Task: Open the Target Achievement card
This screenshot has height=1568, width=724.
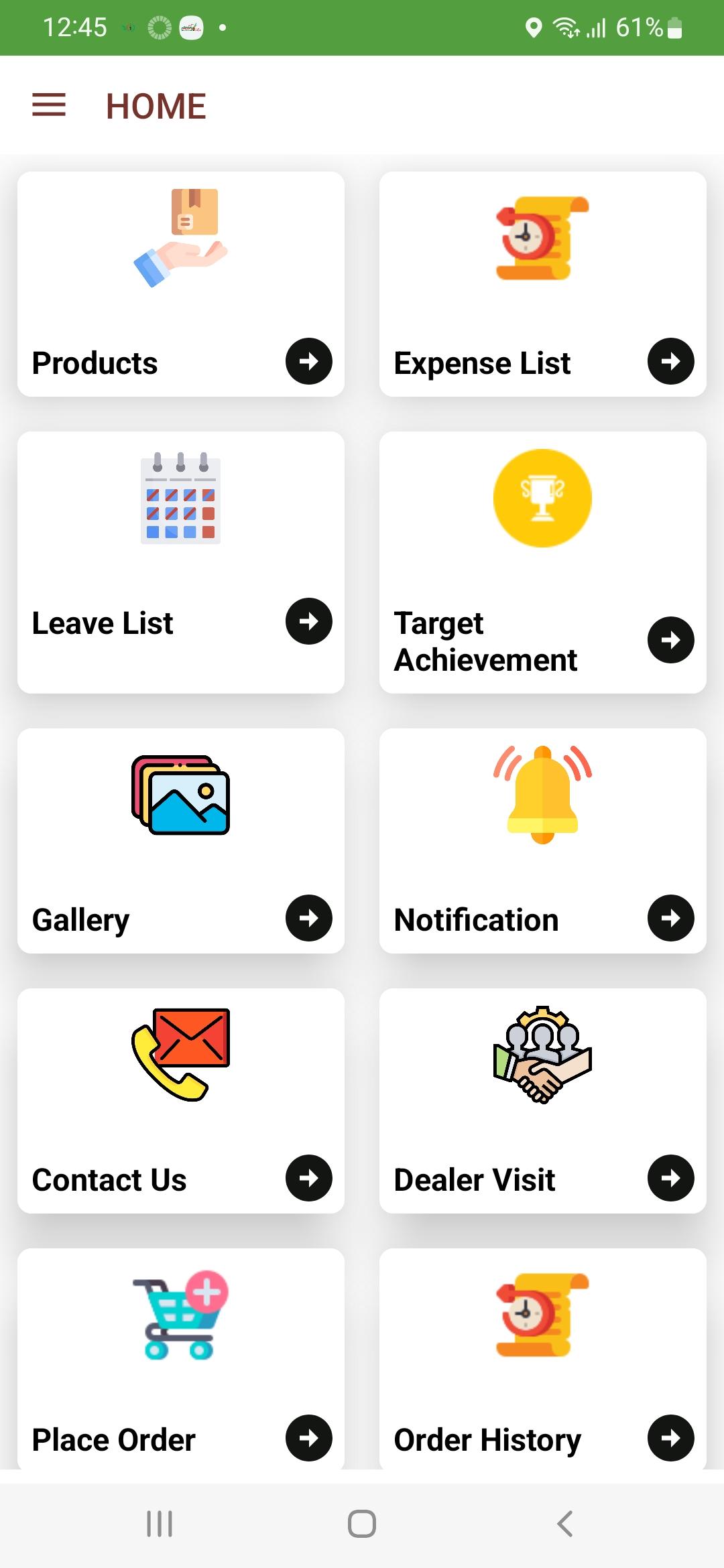Action: click(x=543, y=562)
